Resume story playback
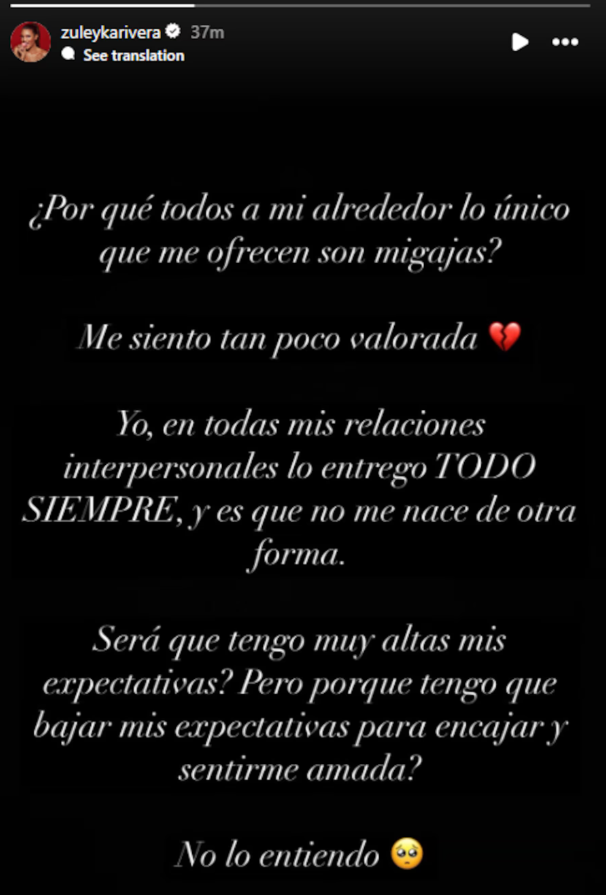The width and height of the screenshot is (606, 895). 519,42
